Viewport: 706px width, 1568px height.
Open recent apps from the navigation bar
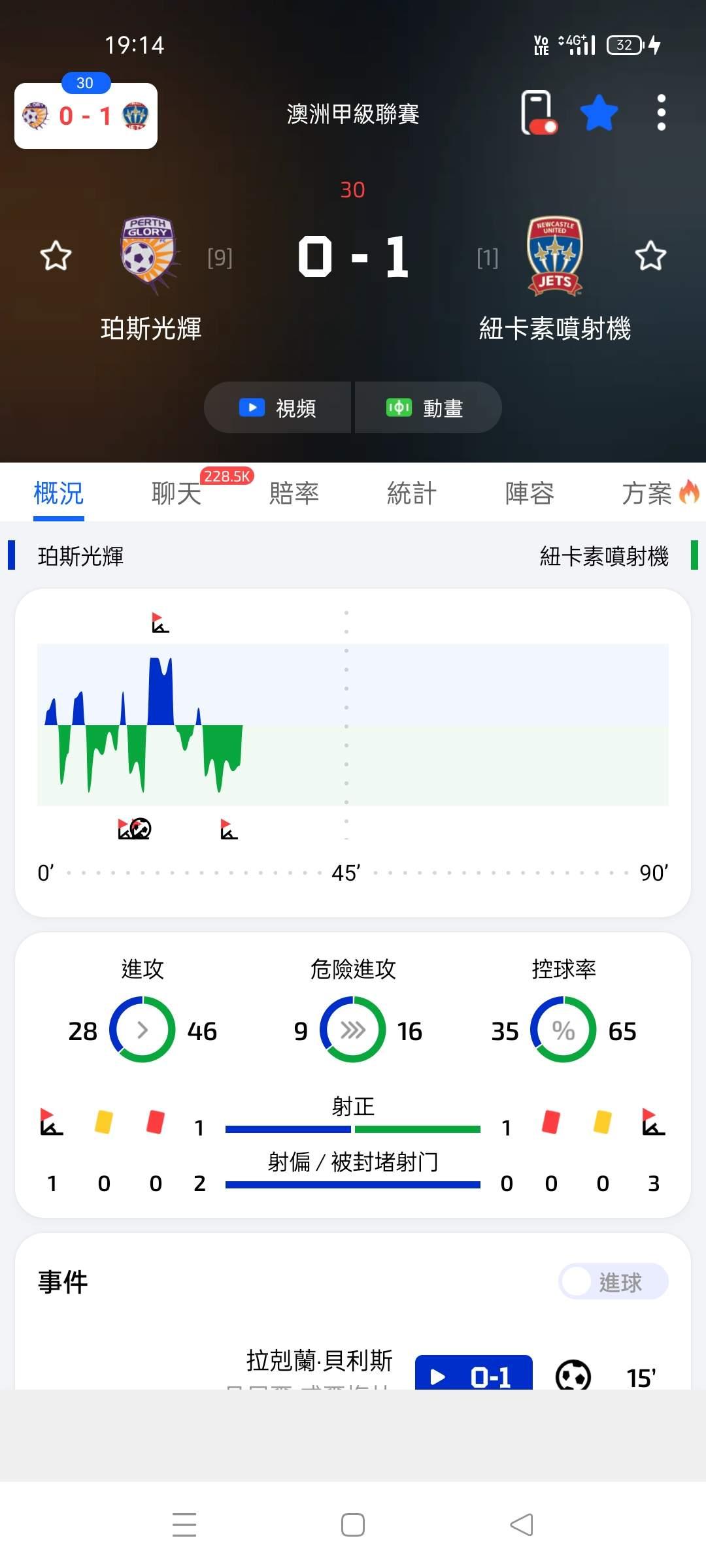(x=184, y=1525)
